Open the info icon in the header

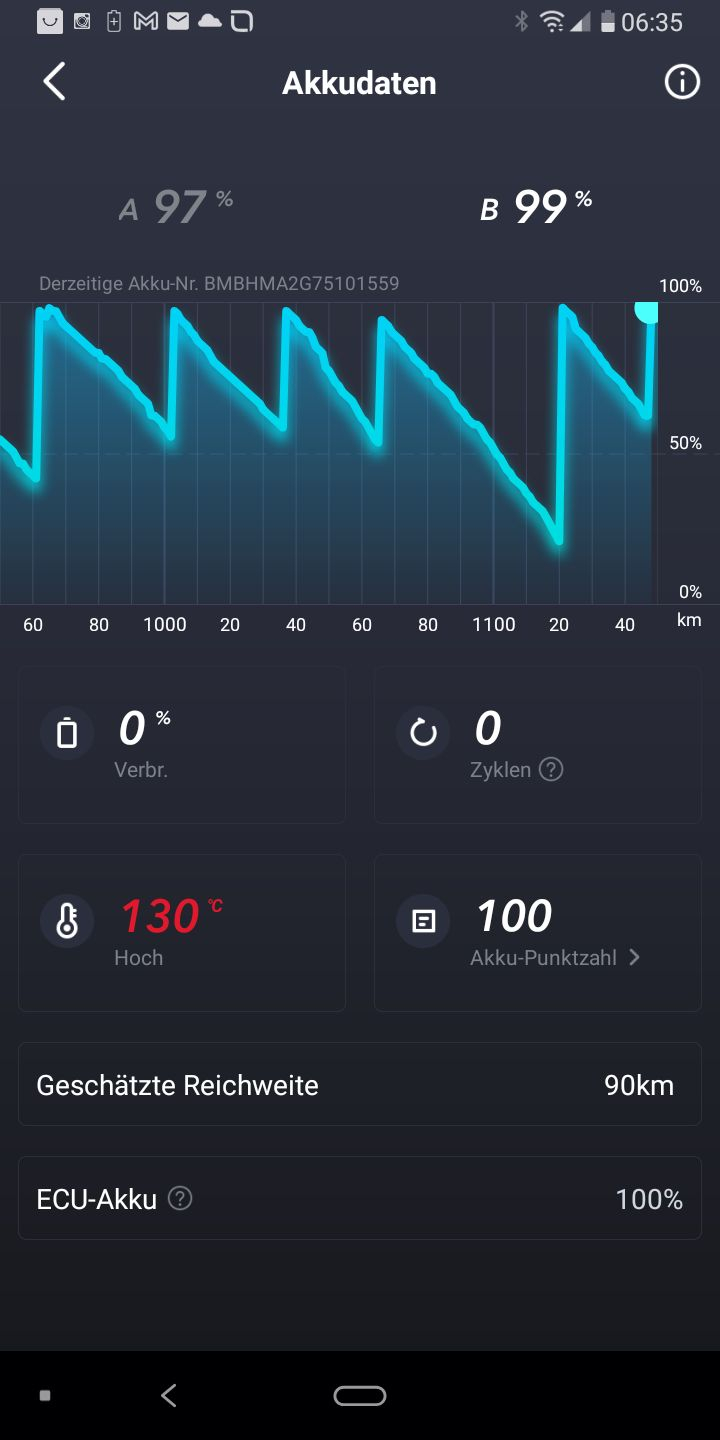click(x=682, y=82)
